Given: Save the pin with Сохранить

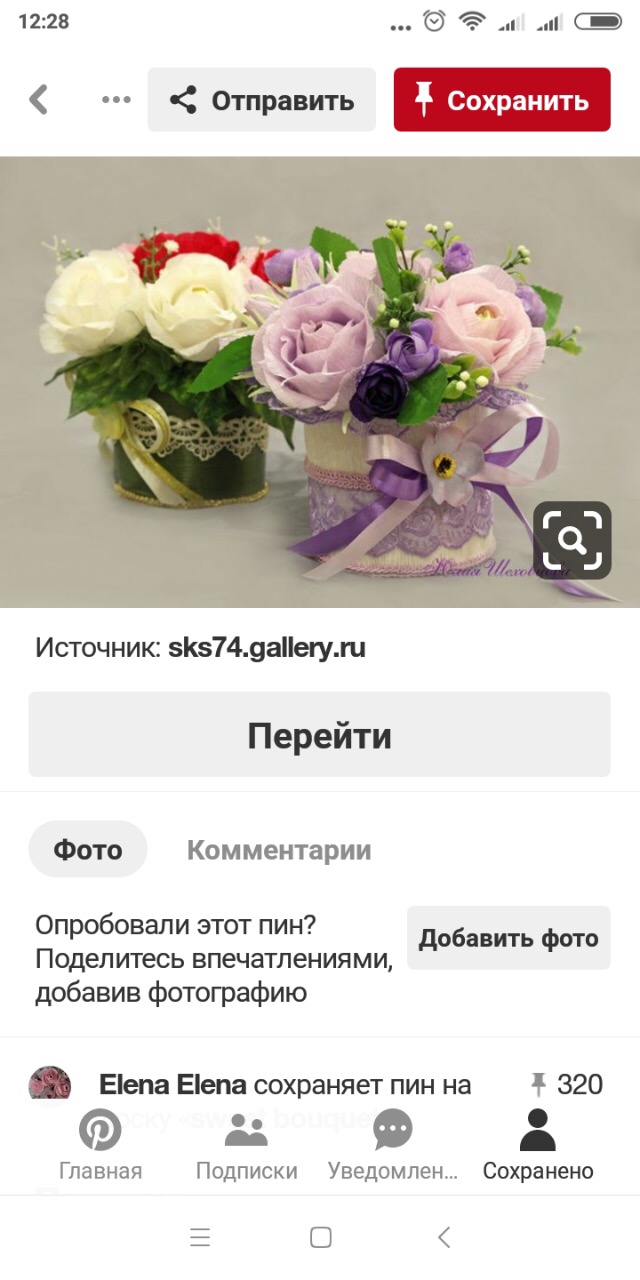Looking at the screenshot, I should click(x=502, y=100).
